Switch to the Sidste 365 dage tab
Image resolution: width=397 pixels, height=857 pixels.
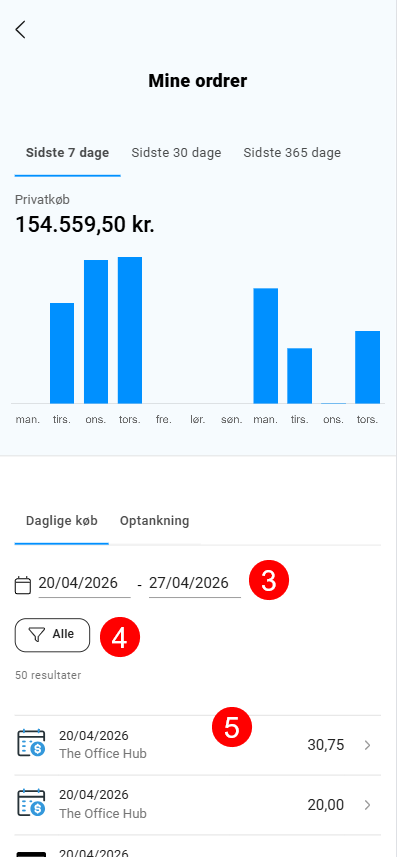click(x=292, y=153)
